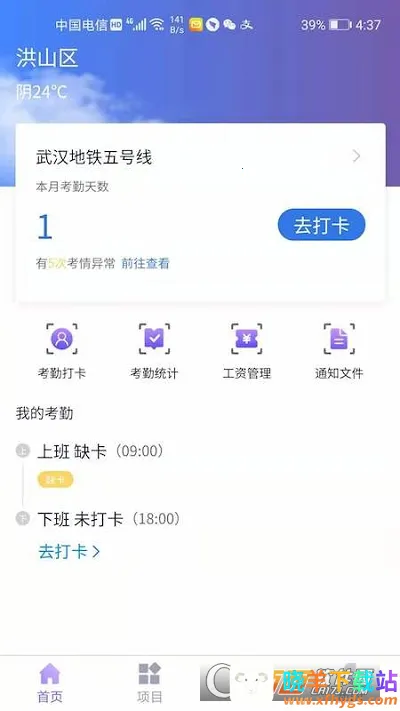Open 考勤统计 shortcut

tap(154, 351)
